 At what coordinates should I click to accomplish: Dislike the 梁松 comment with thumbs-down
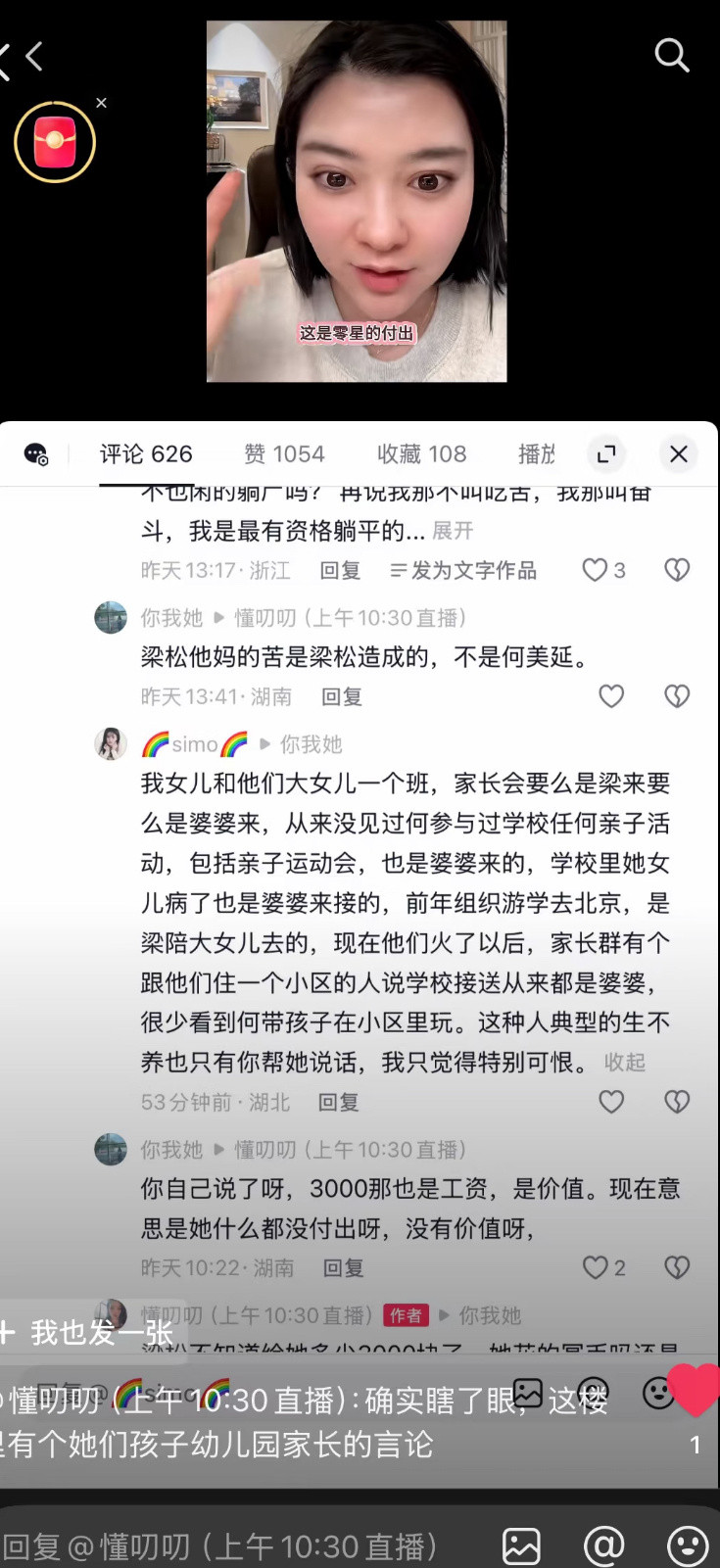677,696
